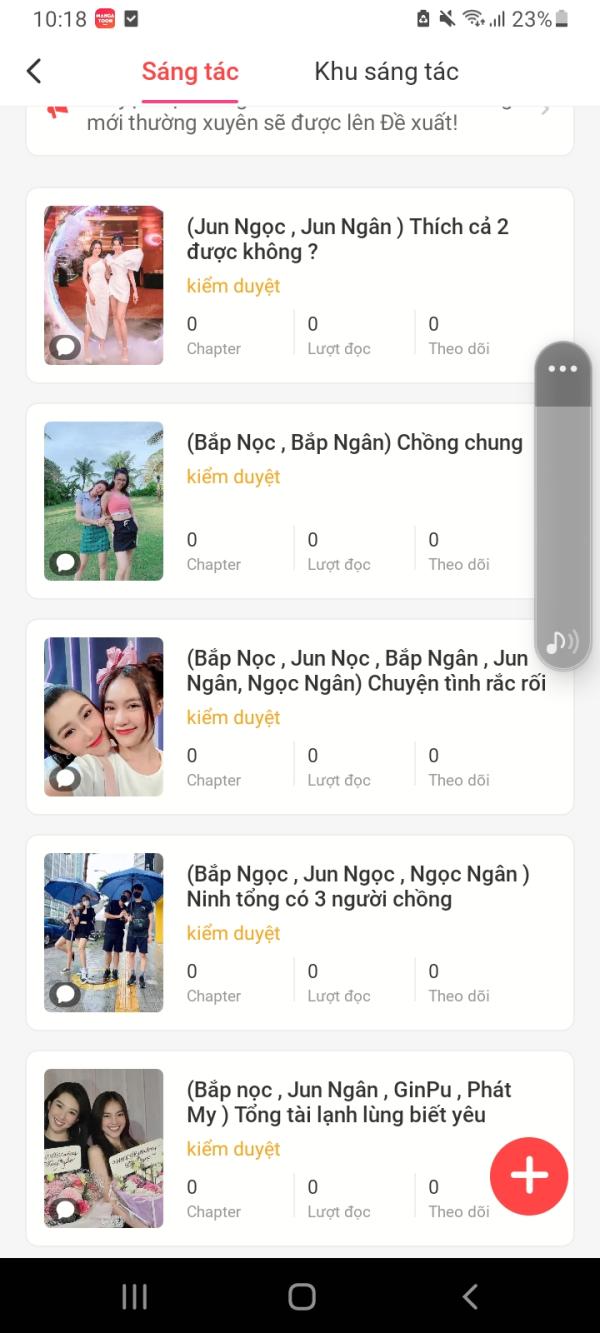Screen dimensions: 600x1333
Task: Go to the system home screen
Action: (301, 1297)
